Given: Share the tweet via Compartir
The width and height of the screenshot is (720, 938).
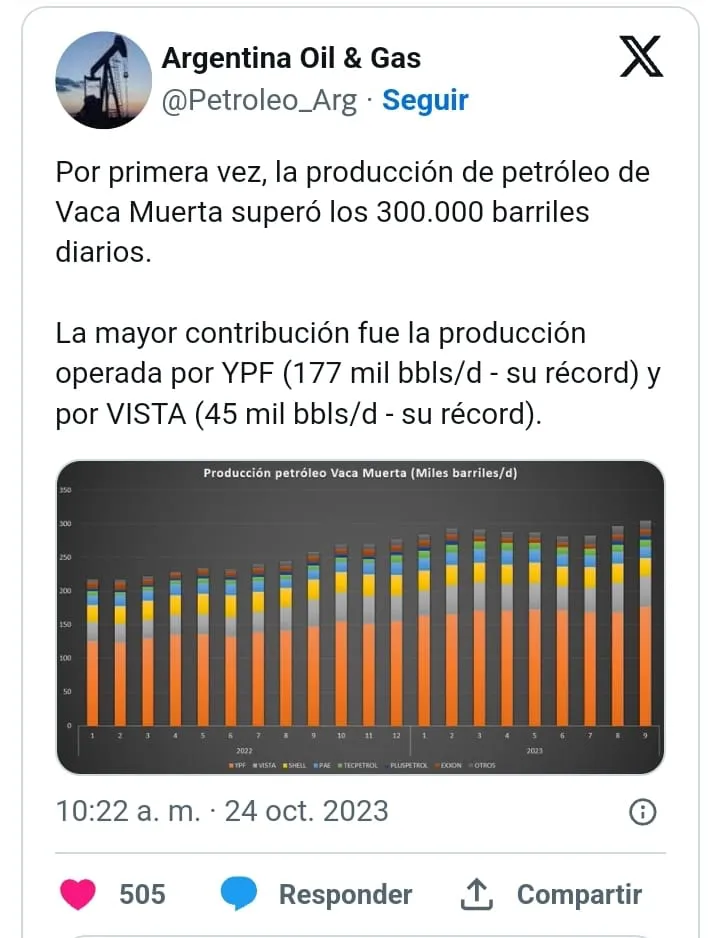Looking at the screenshot, I should 551,893.
